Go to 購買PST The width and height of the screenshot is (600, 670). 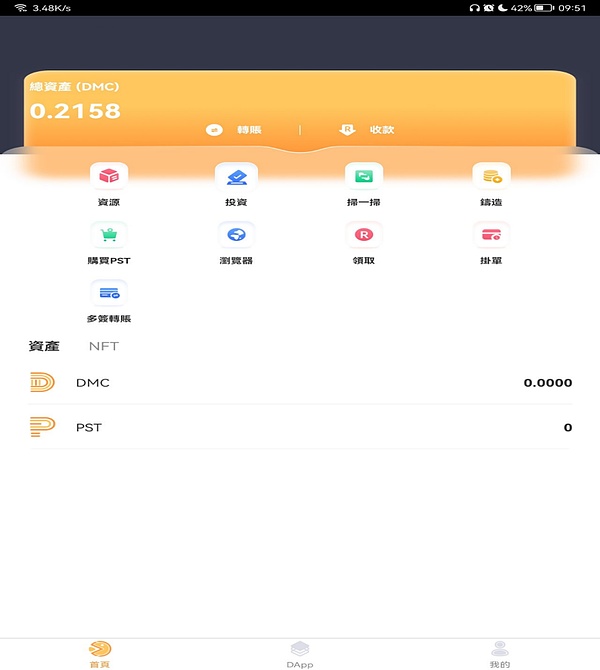pos(109,243)
